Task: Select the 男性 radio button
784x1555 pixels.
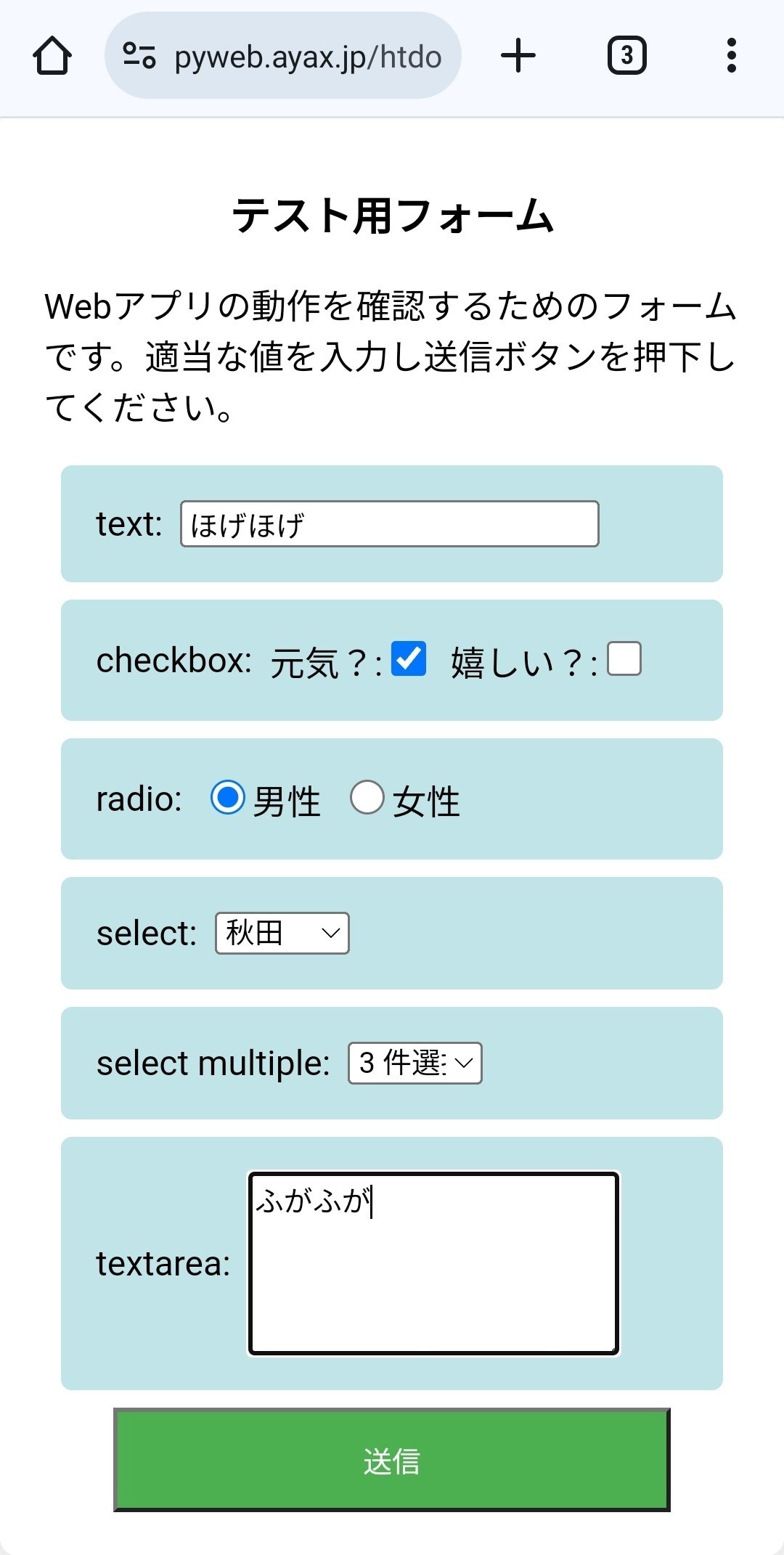Action: click(x=227, y=799)
